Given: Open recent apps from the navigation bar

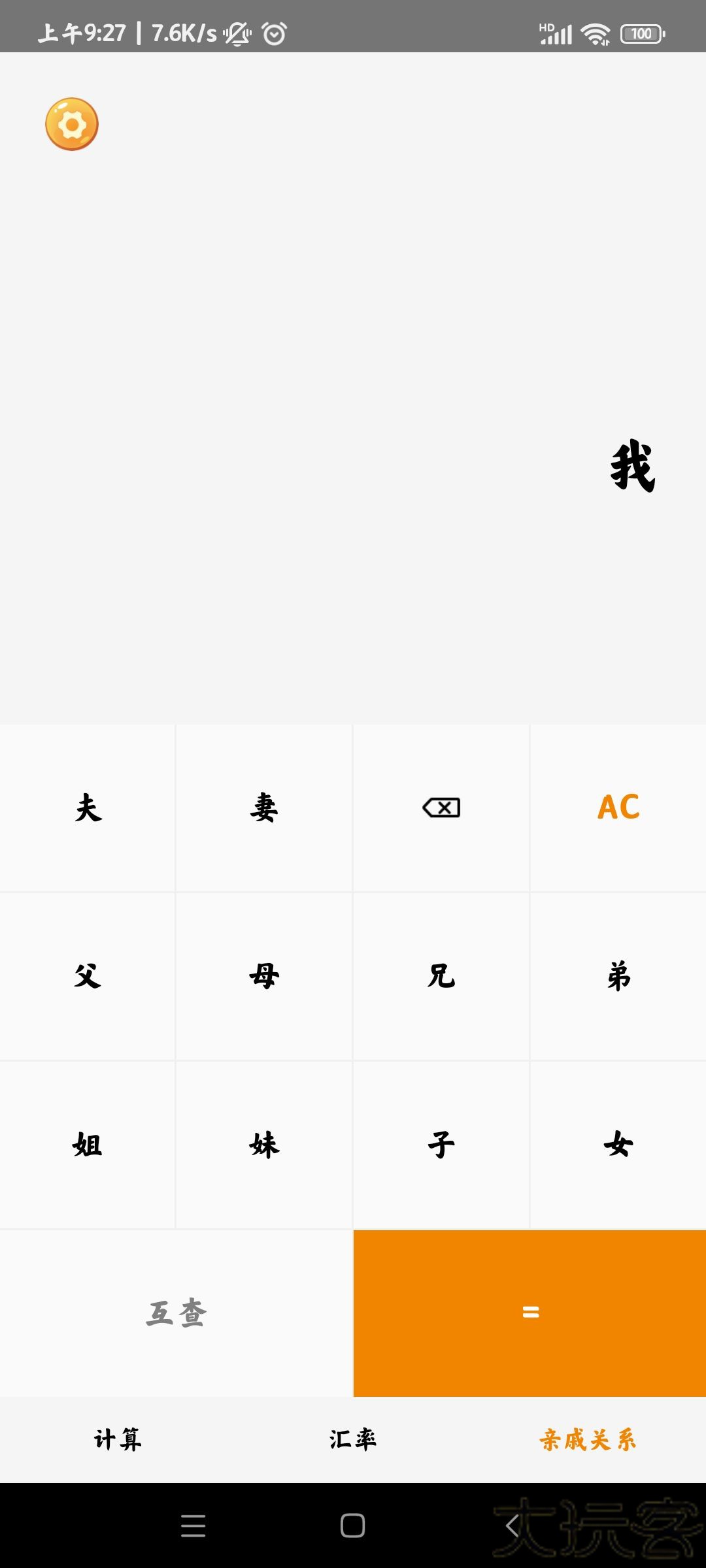Looking at the screenshot, I should point(193,1526).
